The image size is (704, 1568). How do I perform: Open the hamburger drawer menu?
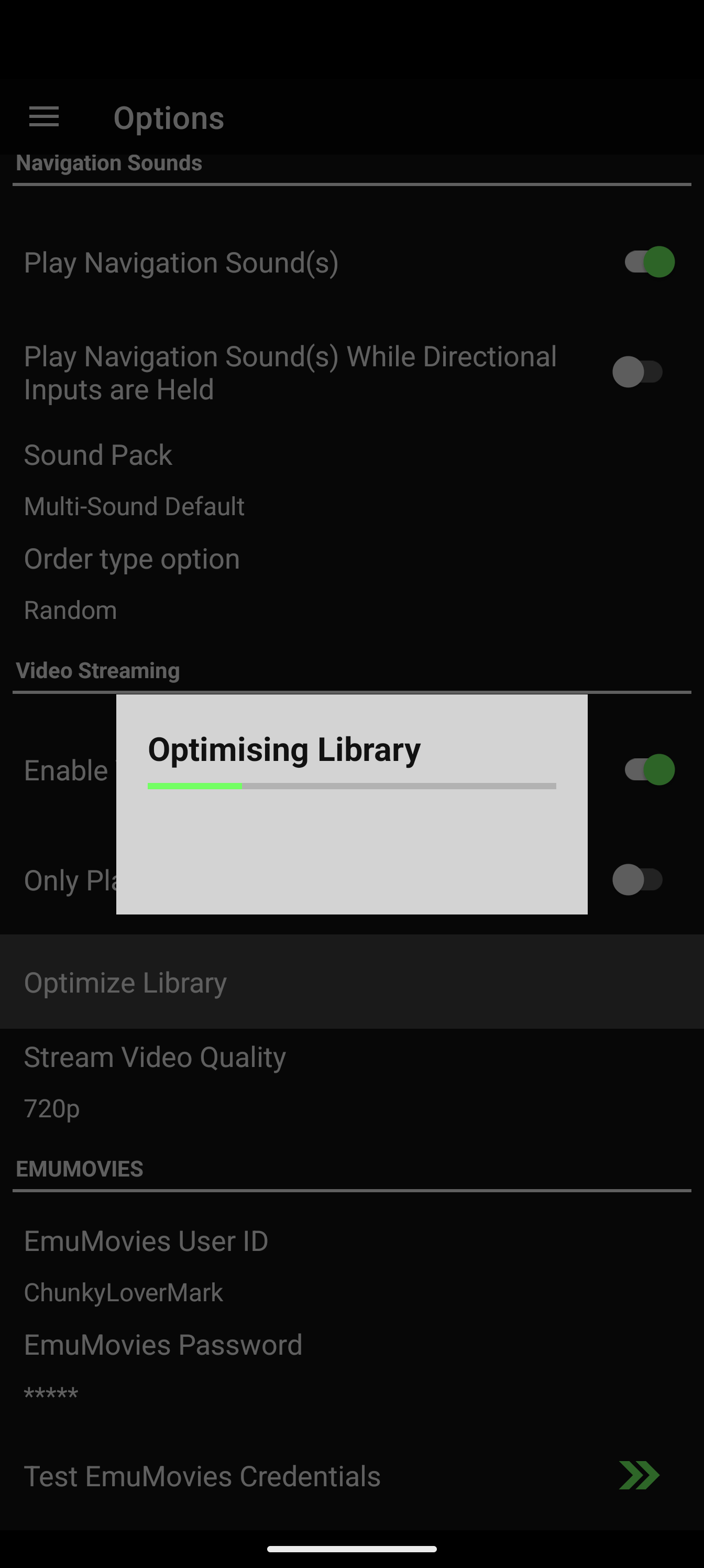[44, 117]
